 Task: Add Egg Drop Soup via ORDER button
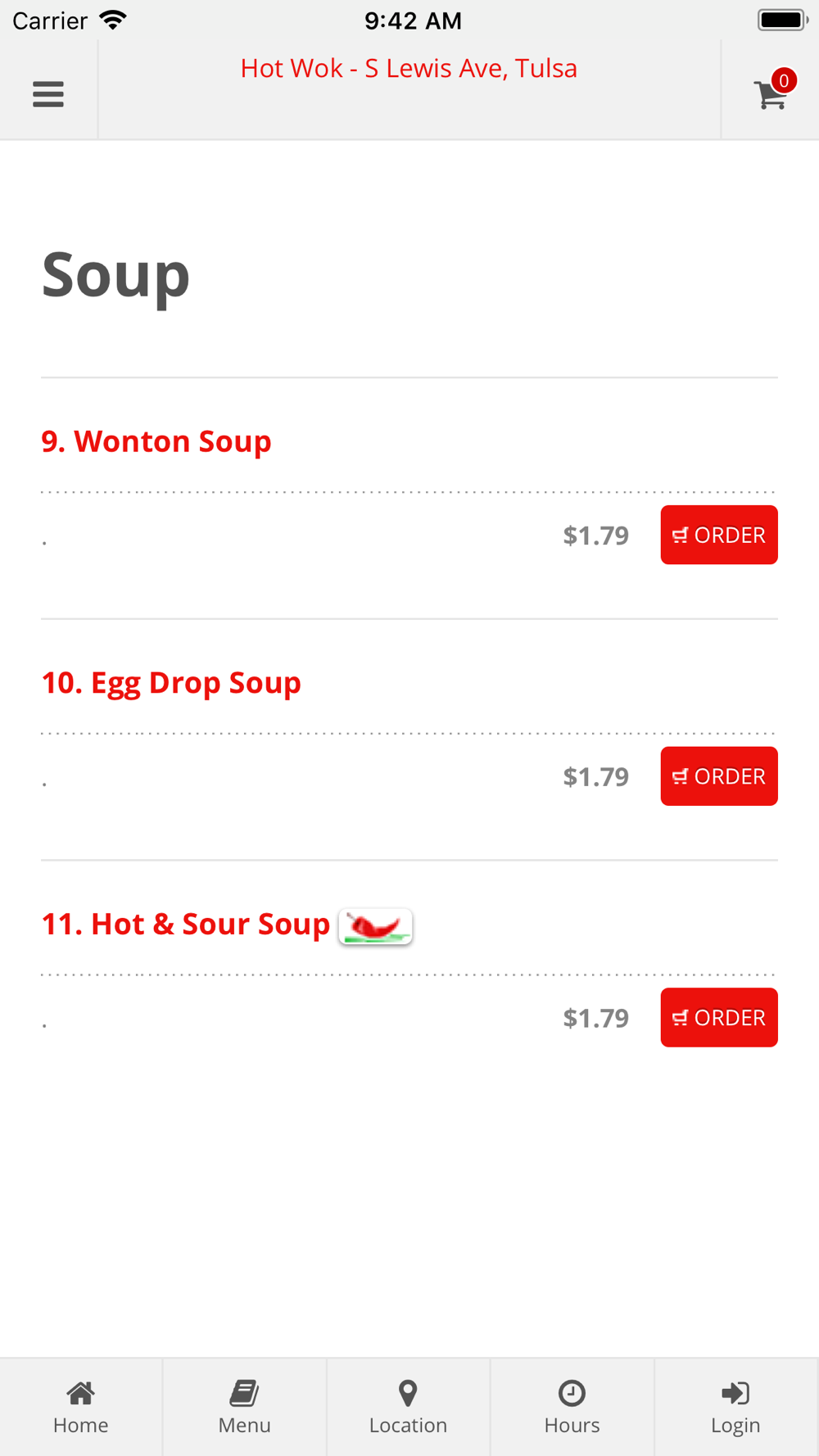[718, 776]
